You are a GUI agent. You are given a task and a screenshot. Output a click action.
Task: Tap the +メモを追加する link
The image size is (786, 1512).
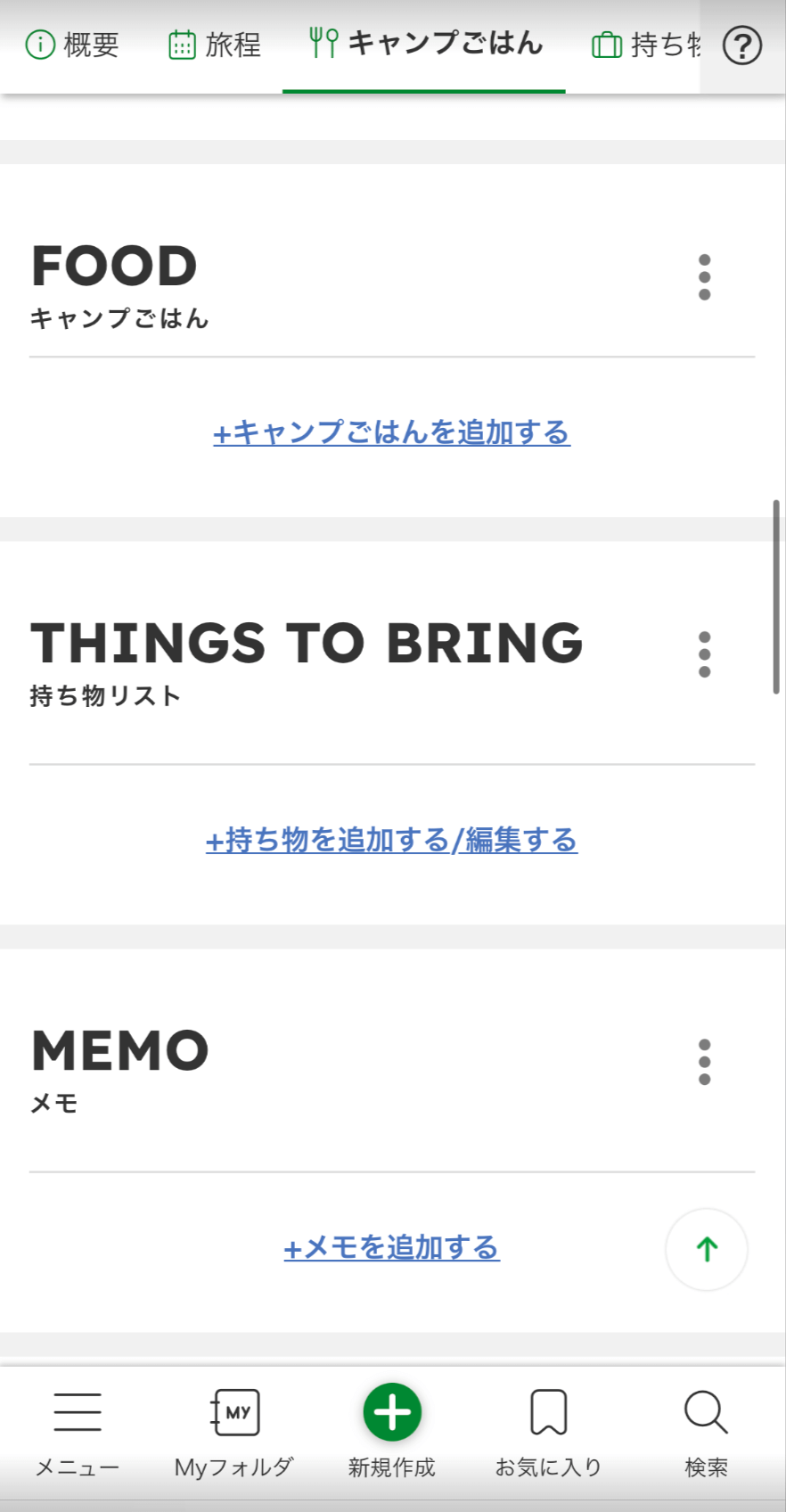point(392,1247)
